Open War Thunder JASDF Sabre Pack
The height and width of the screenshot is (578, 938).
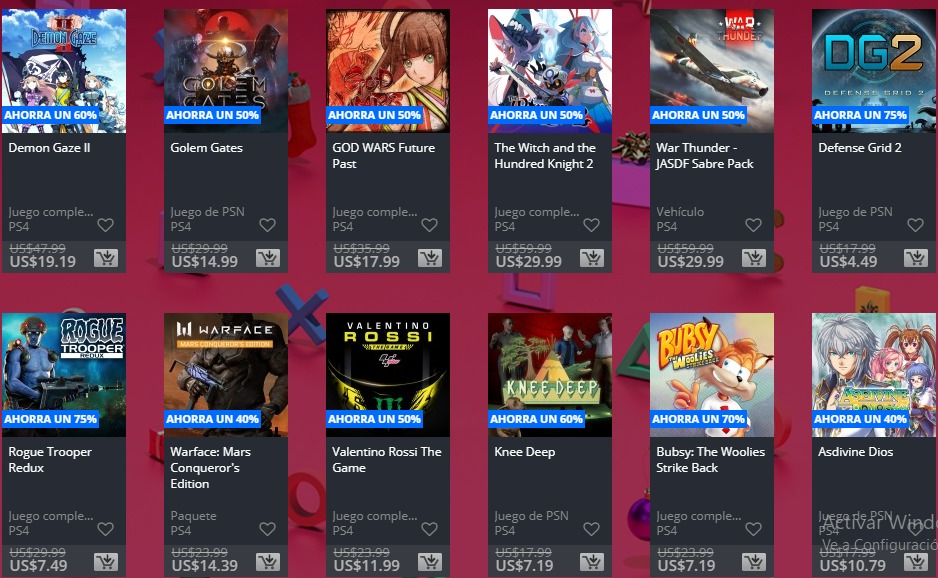coord(712,70)
